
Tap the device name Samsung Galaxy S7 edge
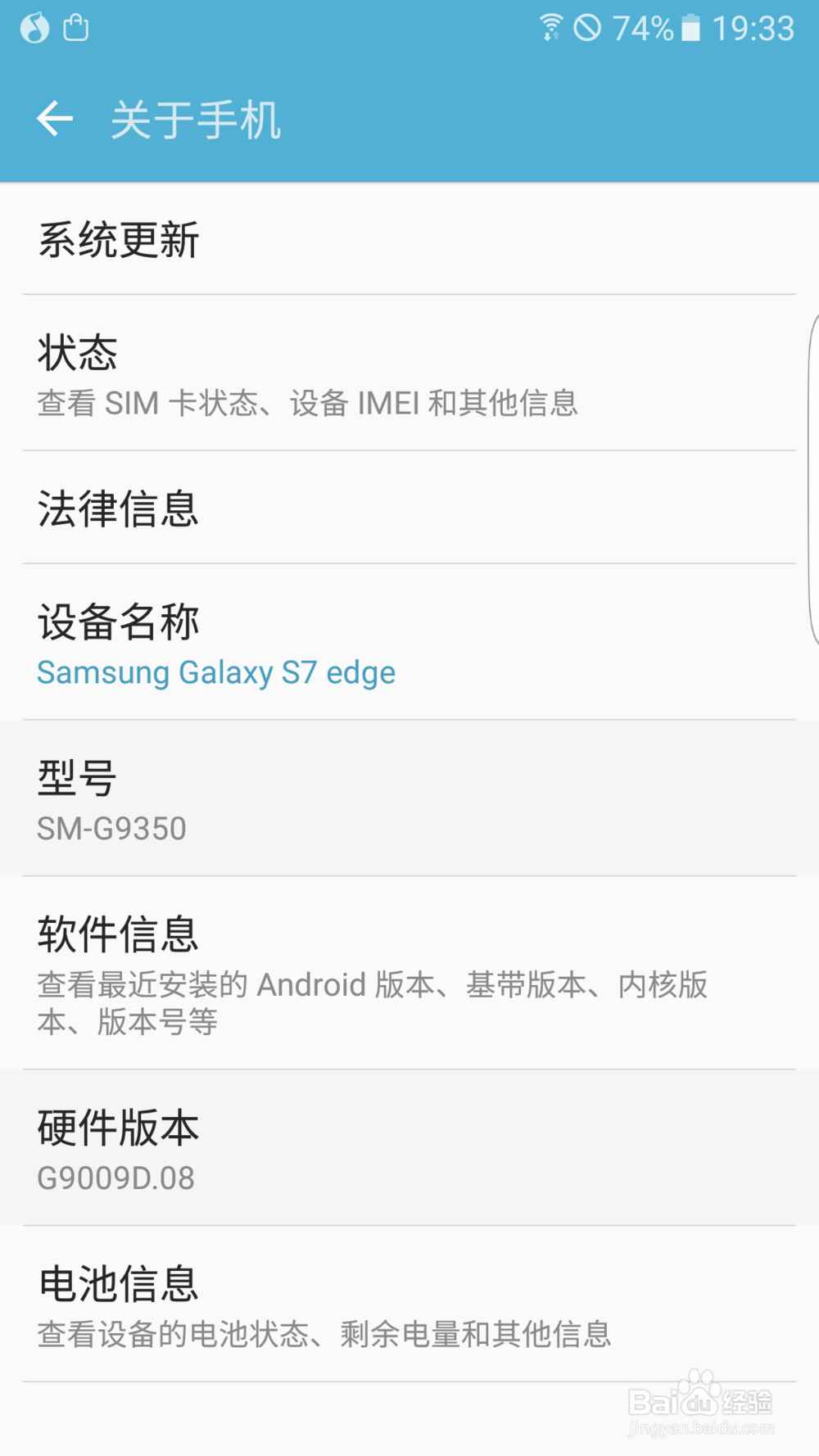pos(216,671)
